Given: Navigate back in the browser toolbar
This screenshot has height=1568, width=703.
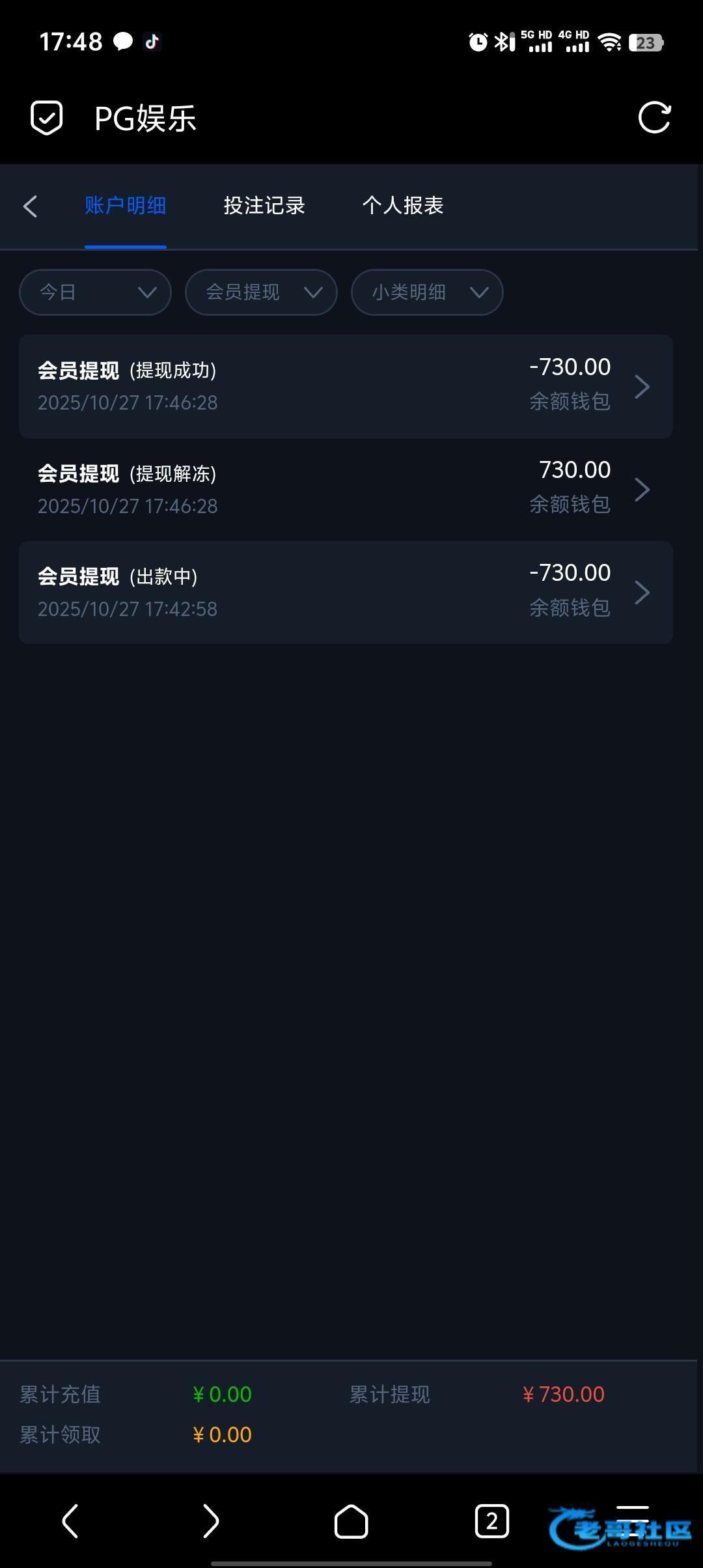Looking at the screenshot, I should 70,1521.
